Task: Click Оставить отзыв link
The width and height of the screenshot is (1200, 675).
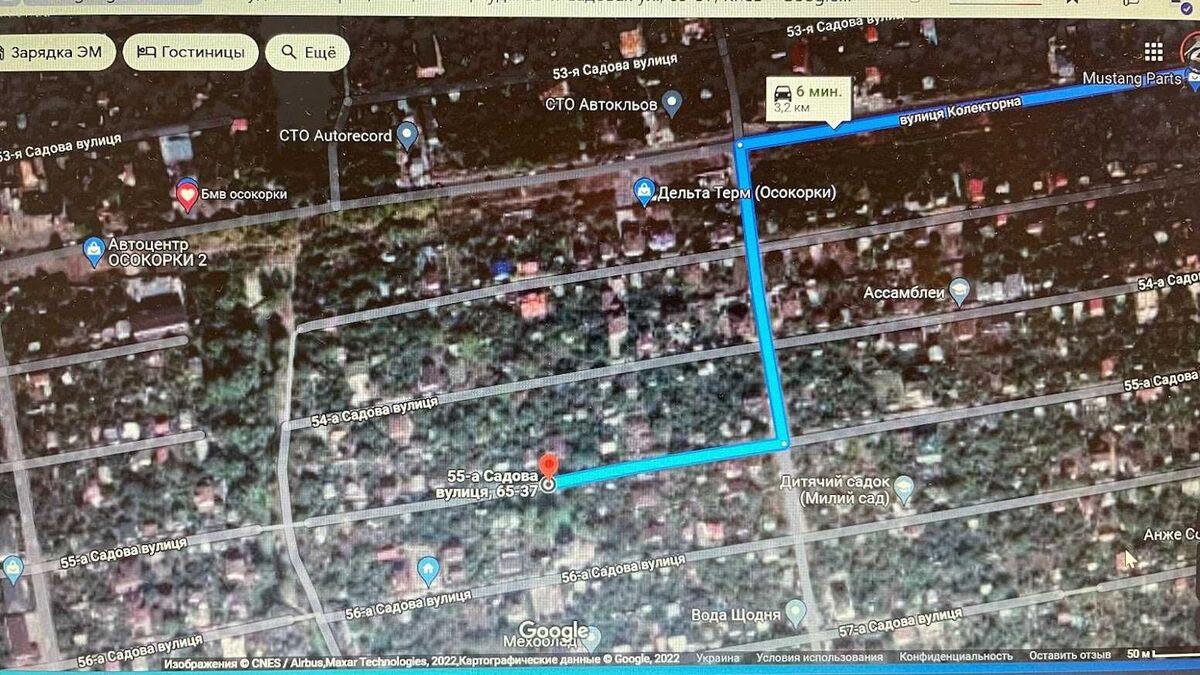Action: click(x=1069, y=657)
